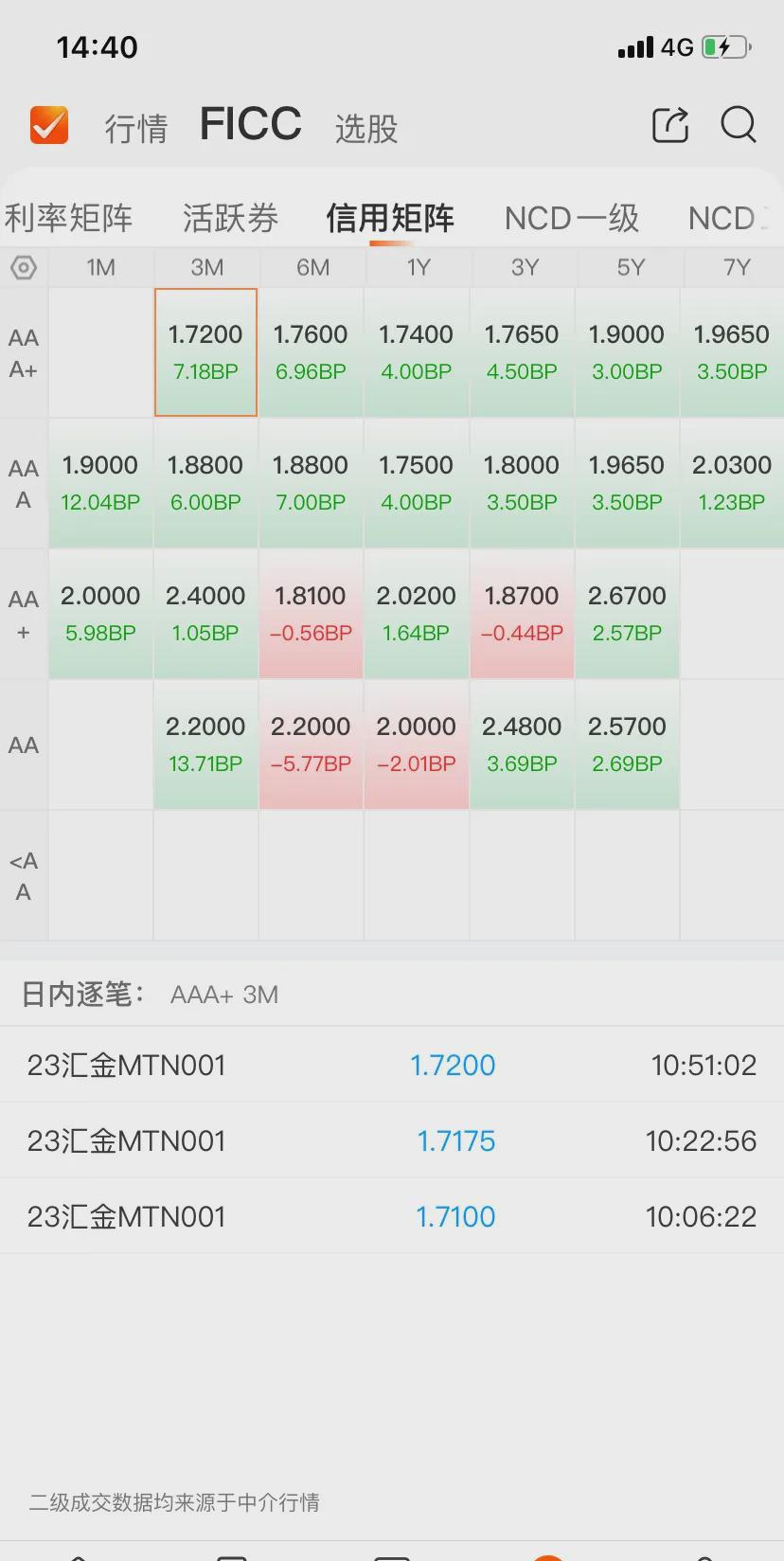Image resolution: width=784 pixels, height=1561 pixels.
Task: Tap the clock showing 14:40
Action: pyautogui.click(x=97, y=46)
